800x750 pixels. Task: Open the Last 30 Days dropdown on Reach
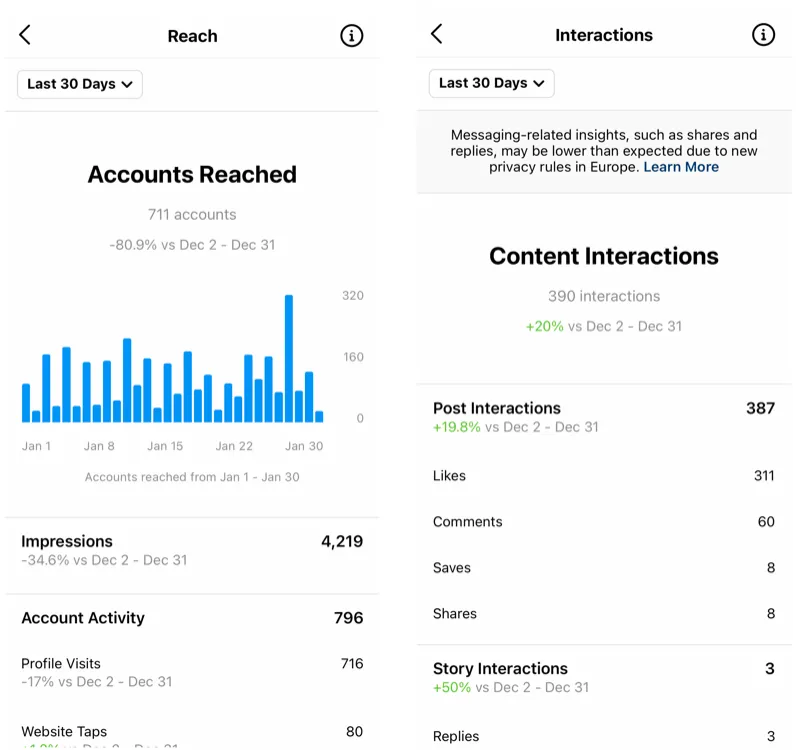pyautogui.click(x=80, y=84)
